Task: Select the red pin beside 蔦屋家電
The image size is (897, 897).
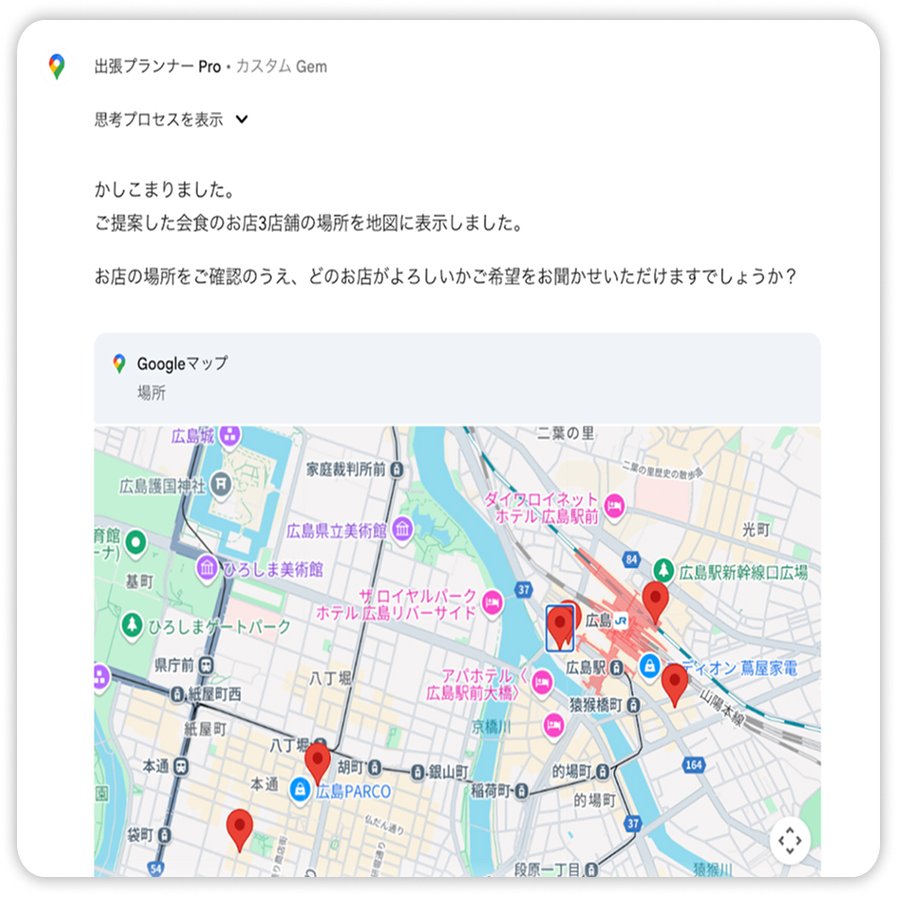Action: pyautogui.click(x=675, y=683)
